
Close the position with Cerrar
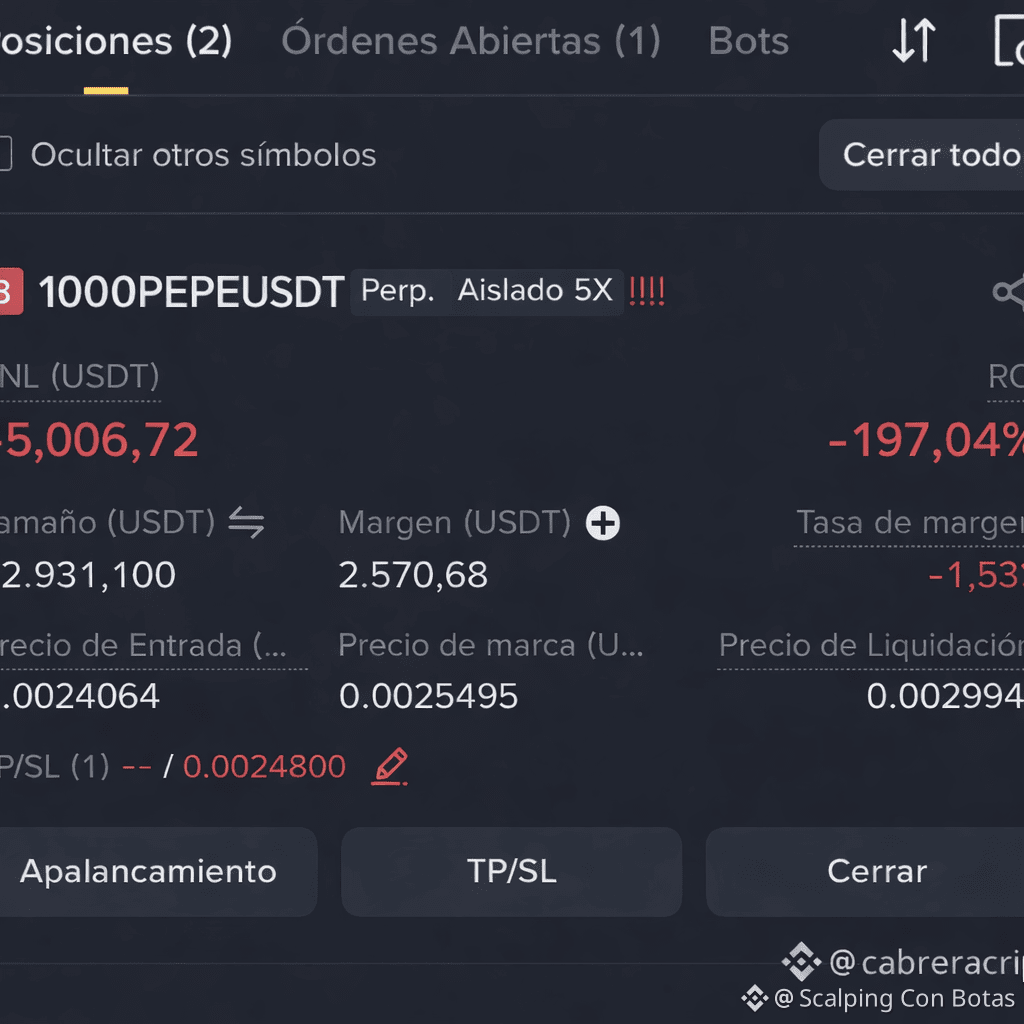(876, 871)
